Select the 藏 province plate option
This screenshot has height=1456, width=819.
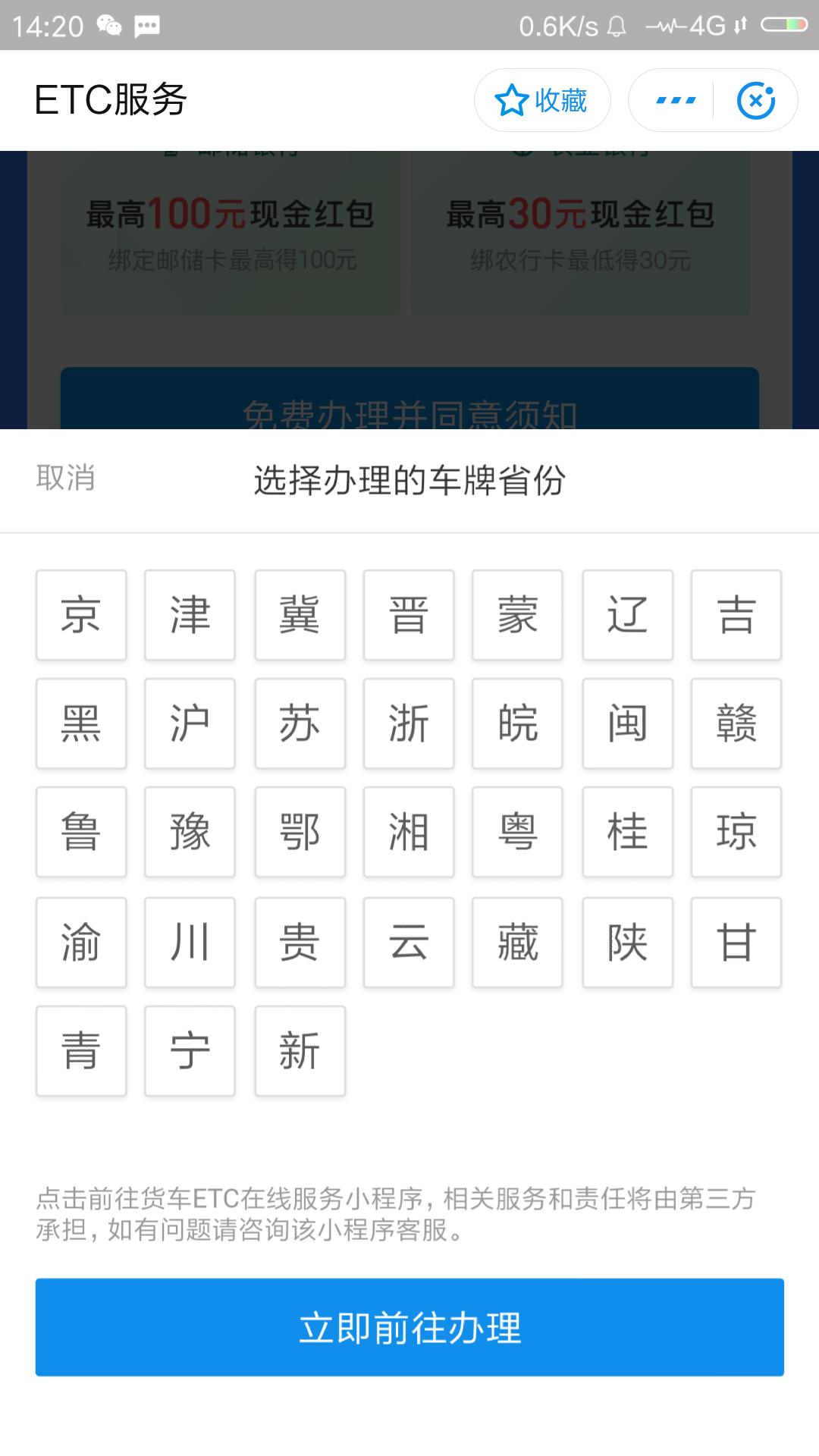click(517, 942)
